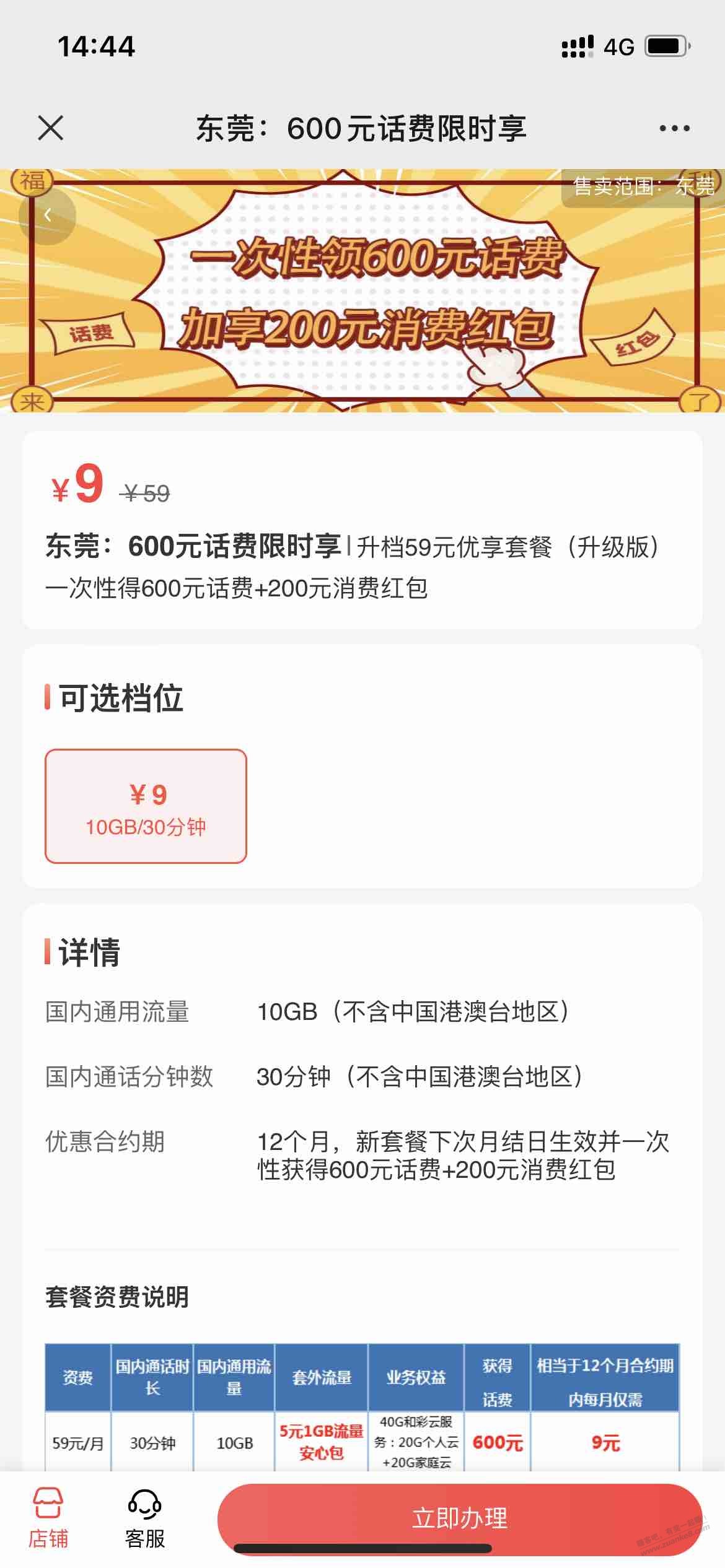Viewport: 725px width, 1568px height.
Task: Tap 立即办理 to apply now
Action: (459, 1518)
